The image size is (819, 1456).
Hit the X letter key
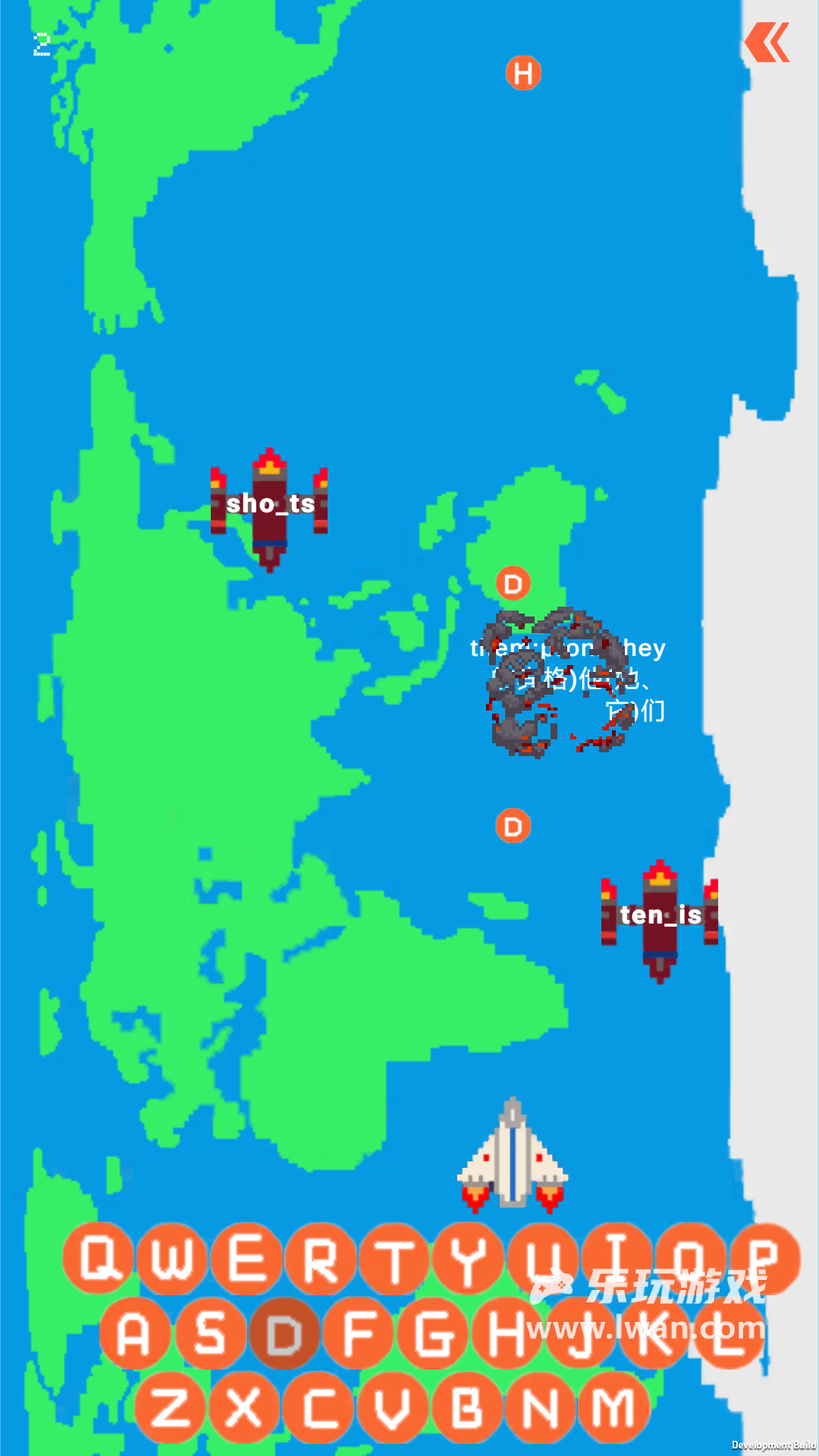(244, 1408)
